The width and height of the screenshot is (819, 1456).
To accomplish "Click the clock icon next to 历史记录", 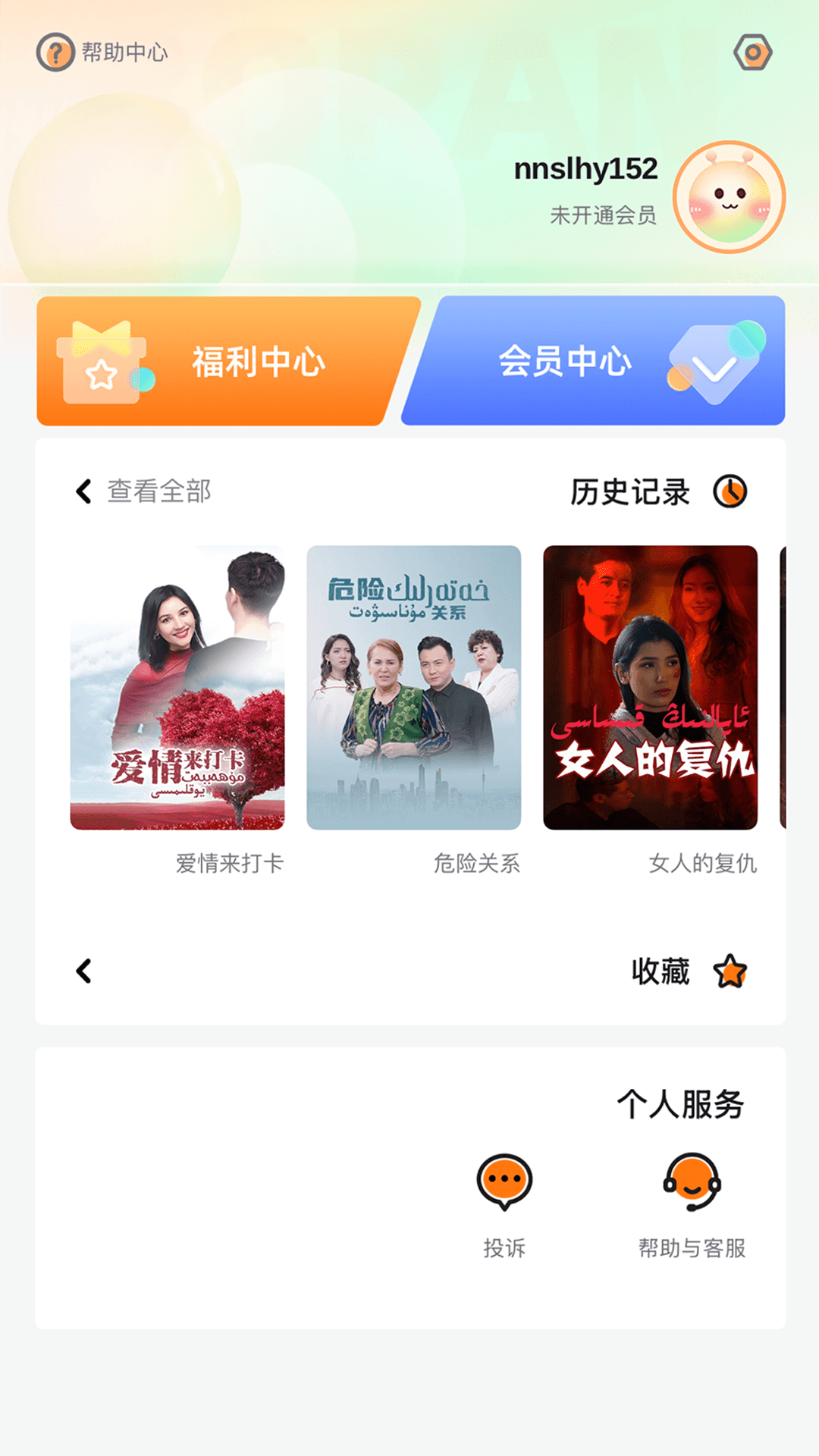I will point(730,491).
